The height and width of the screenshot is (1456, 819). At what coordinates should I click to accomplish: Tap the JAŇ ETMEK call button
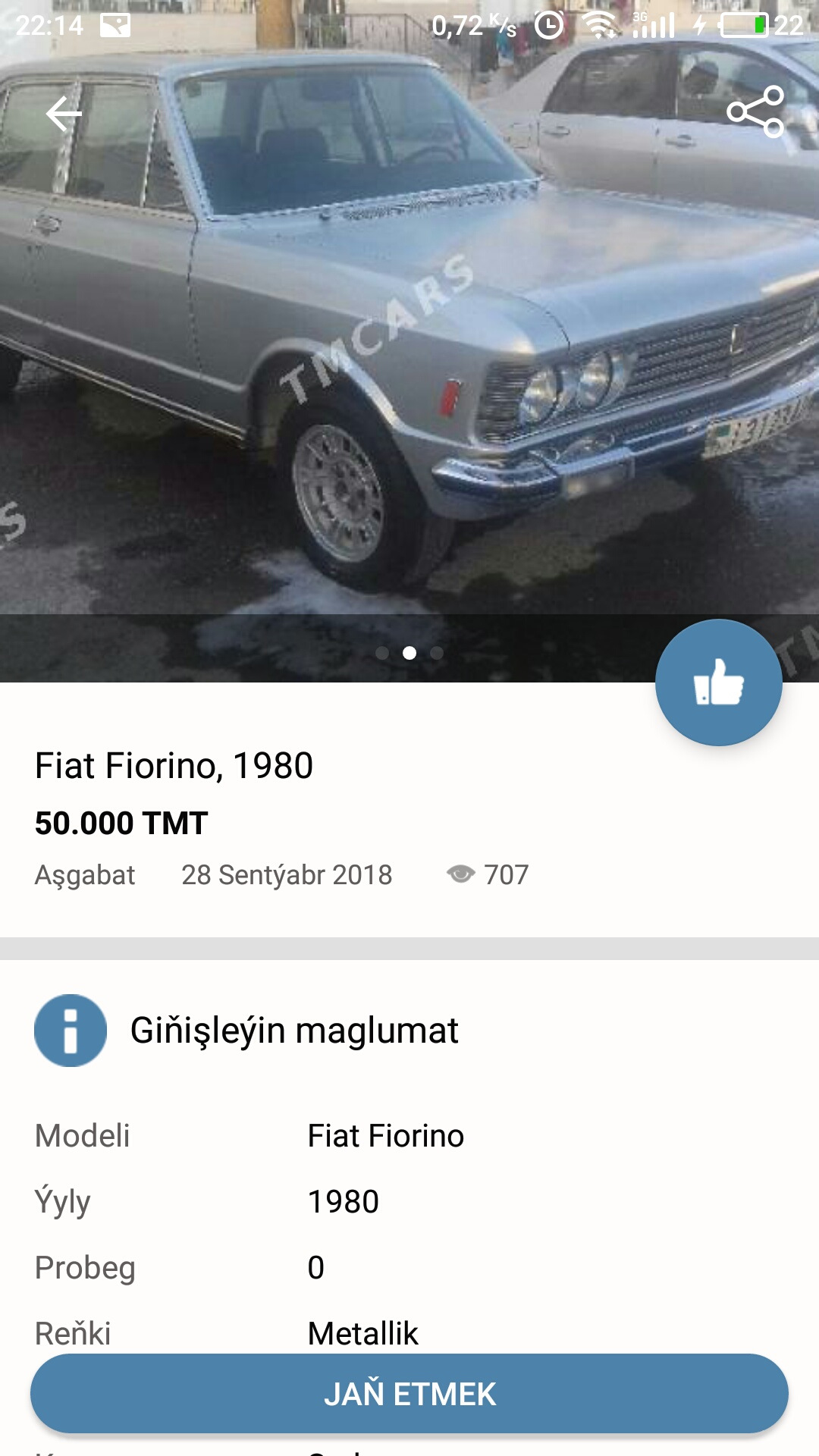409,1394
